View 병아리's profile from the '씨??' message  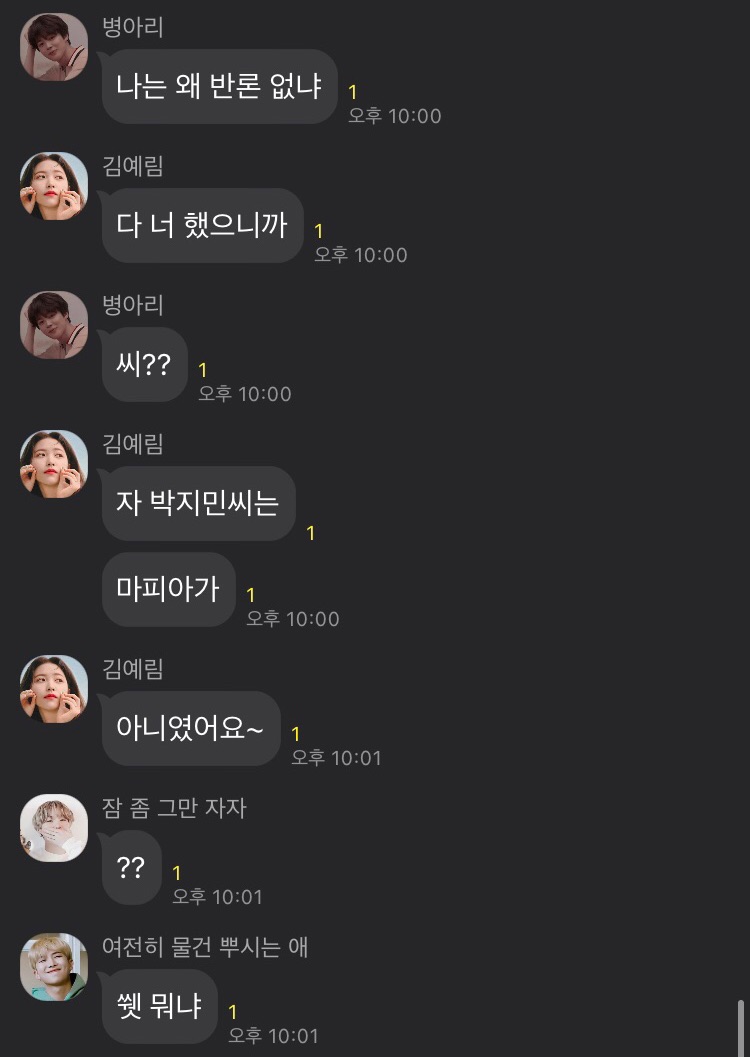[x=54, y=325]
